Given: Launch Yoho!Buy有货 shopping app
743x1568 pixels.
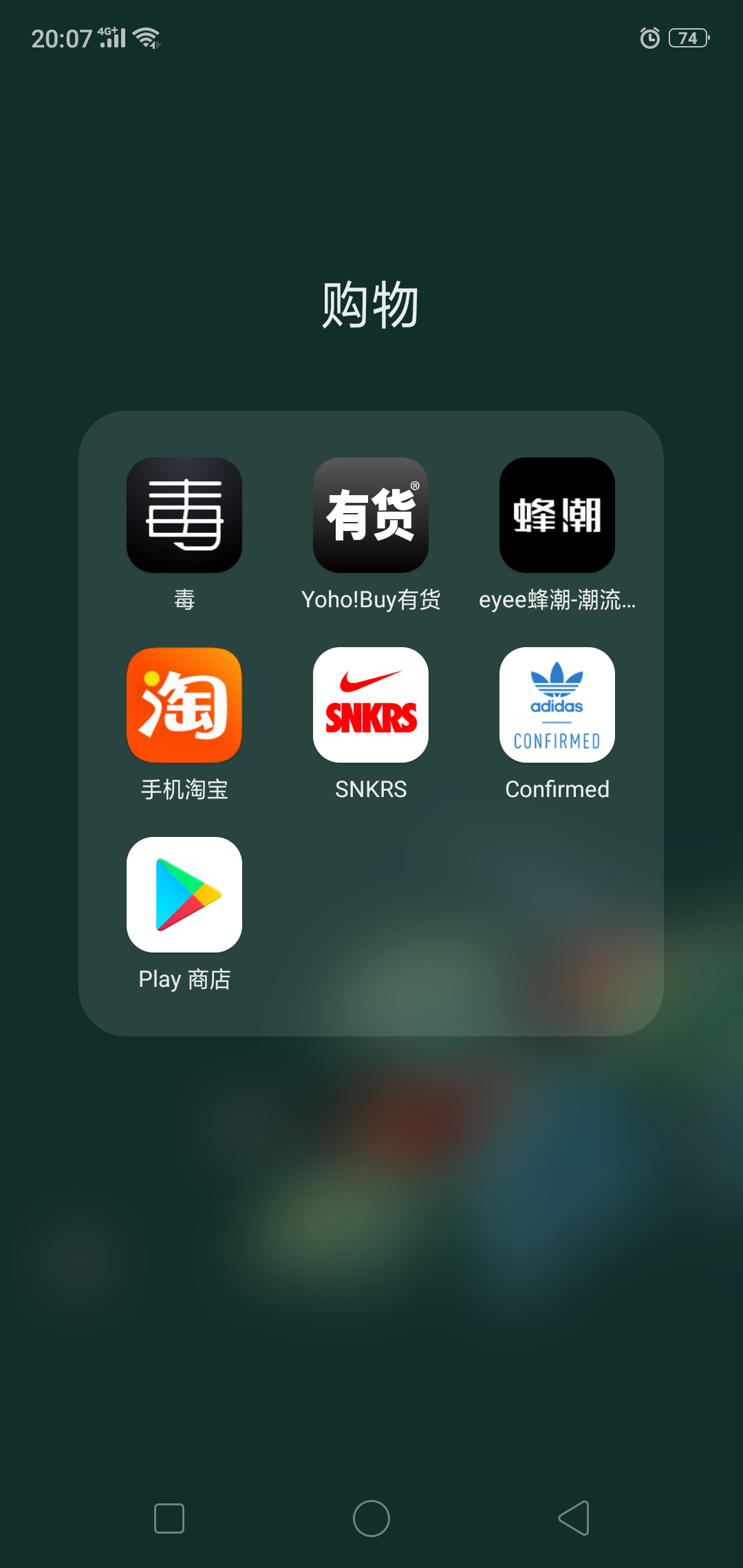Looking at the screenshot, I should (x=370, y=514).
